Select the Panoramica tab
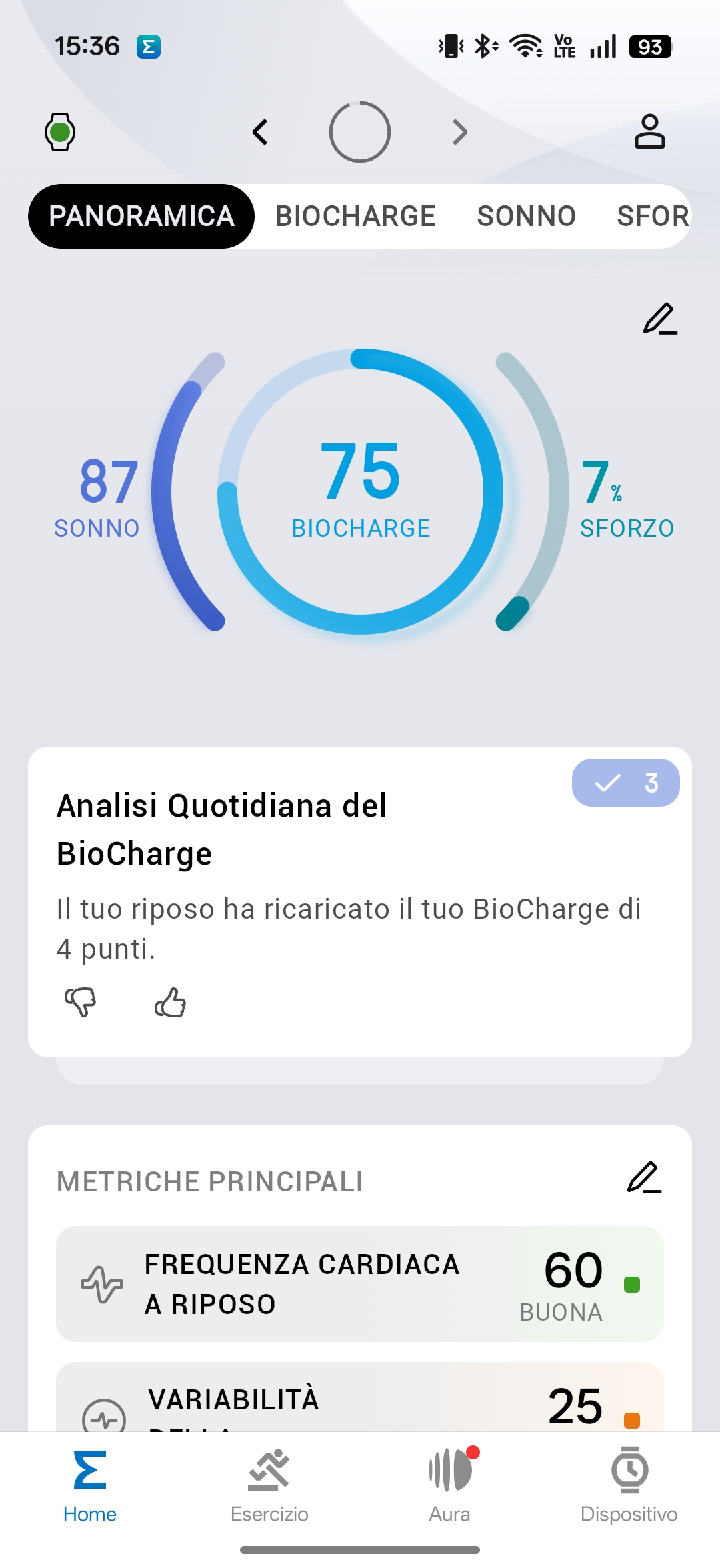 pyautogui.click(x=141, y=216)
